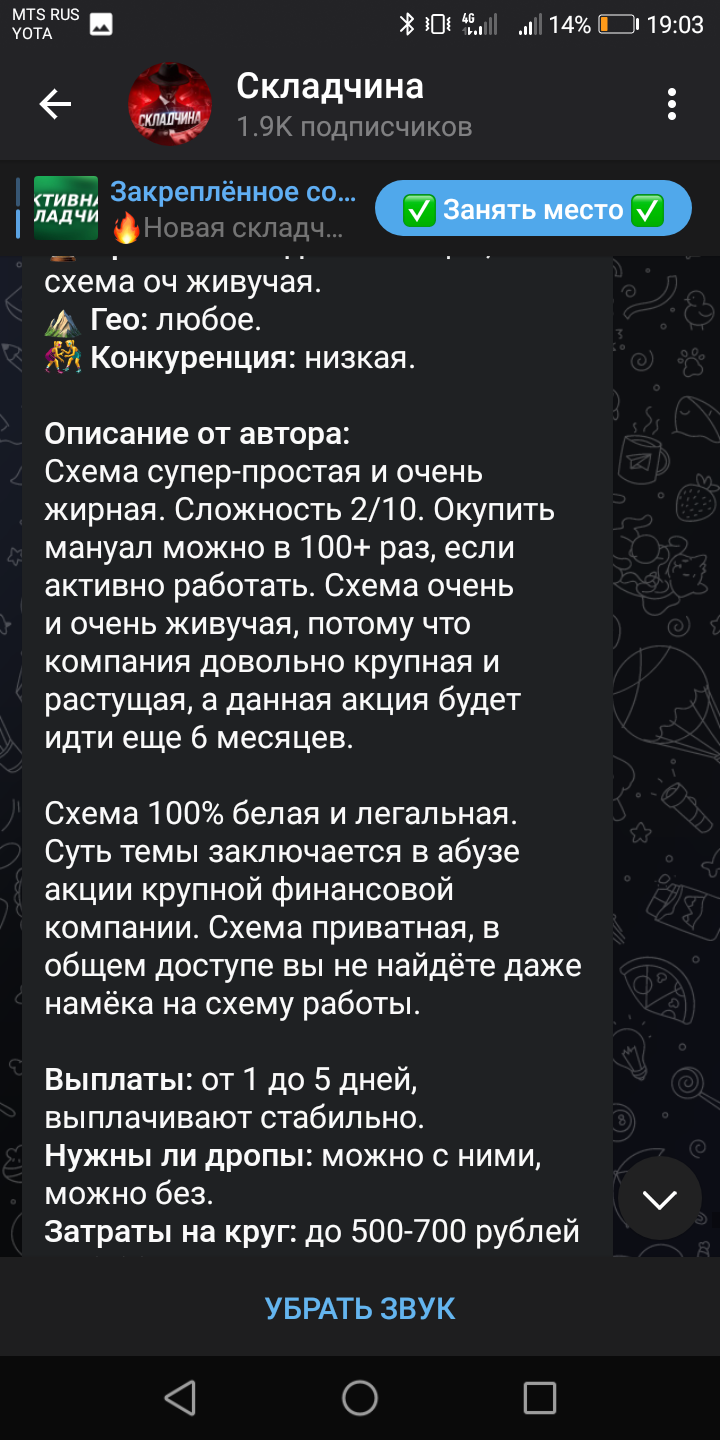Tap the Занять место button
720x1440 pixels.
533,209
